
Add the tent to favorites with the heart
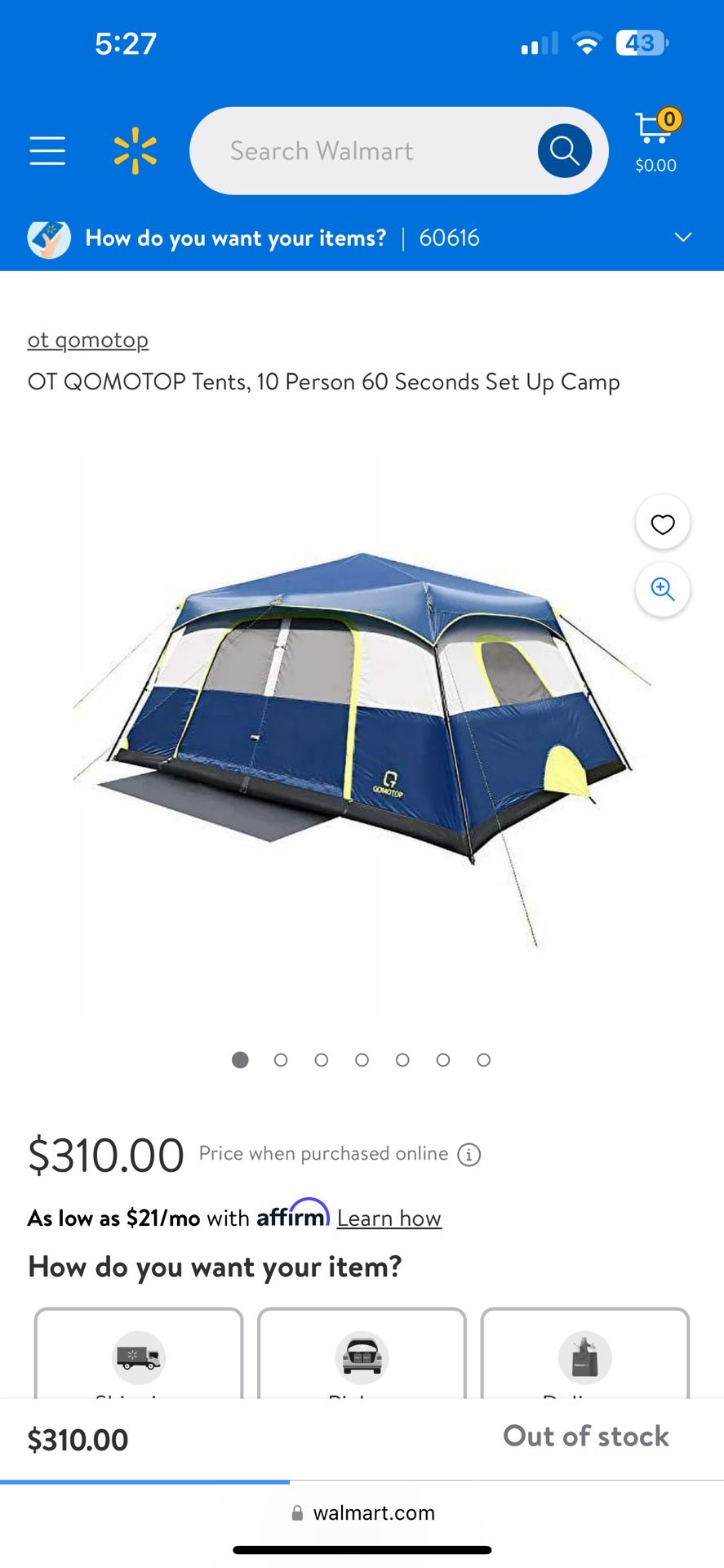coord(662,522)
